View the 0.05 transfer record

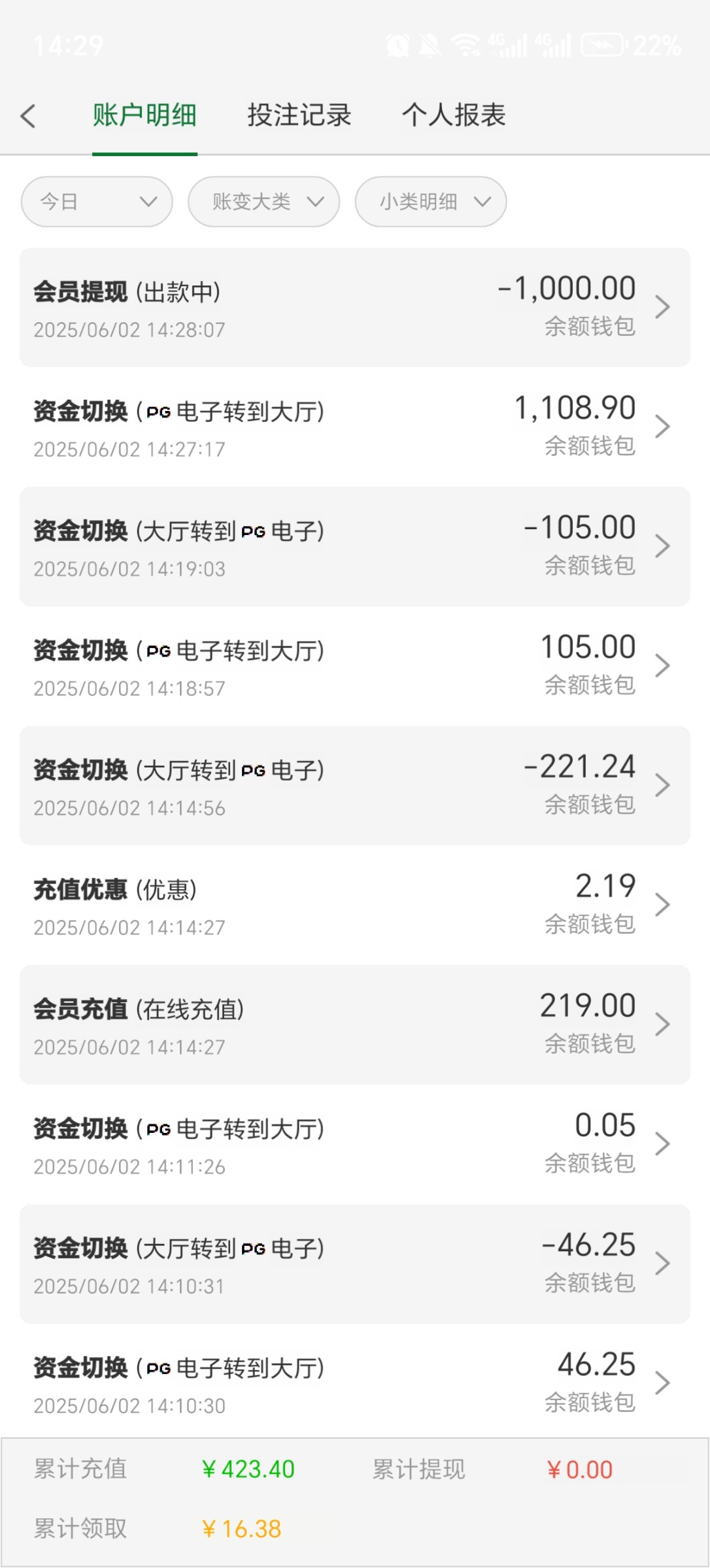355,1144
